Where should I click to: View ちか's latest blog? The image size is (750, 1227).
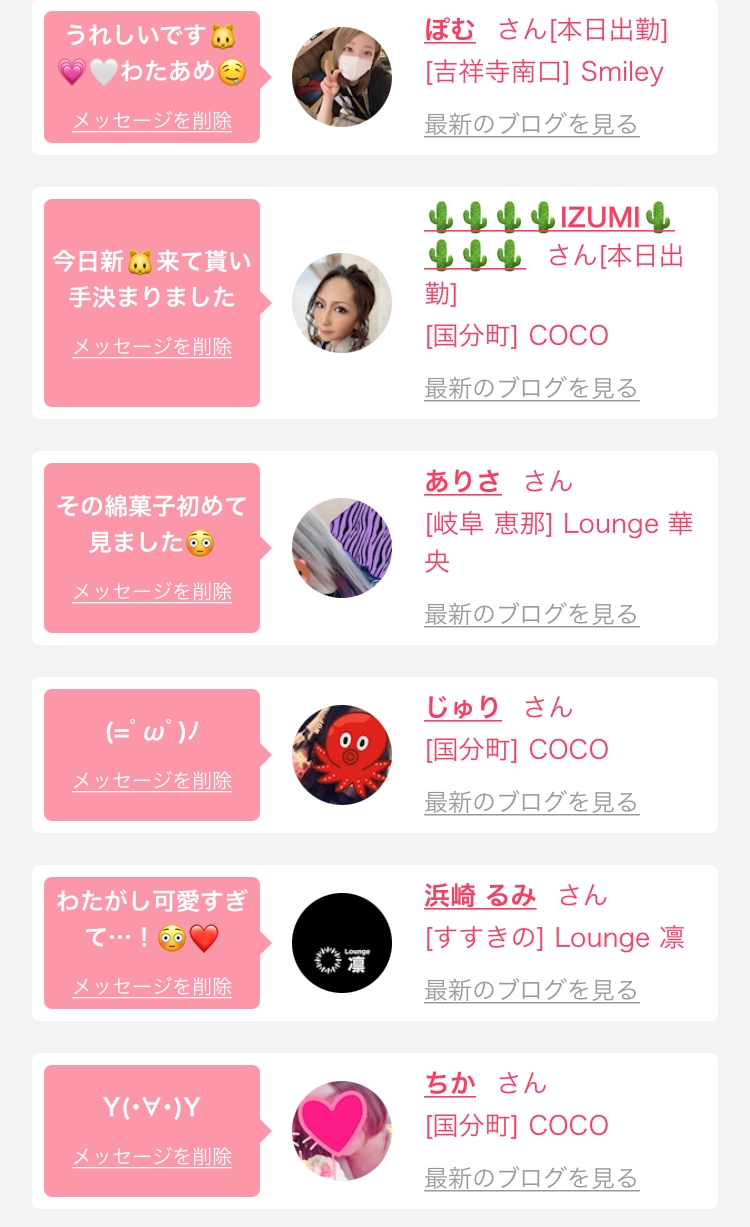coord(531,1178)
